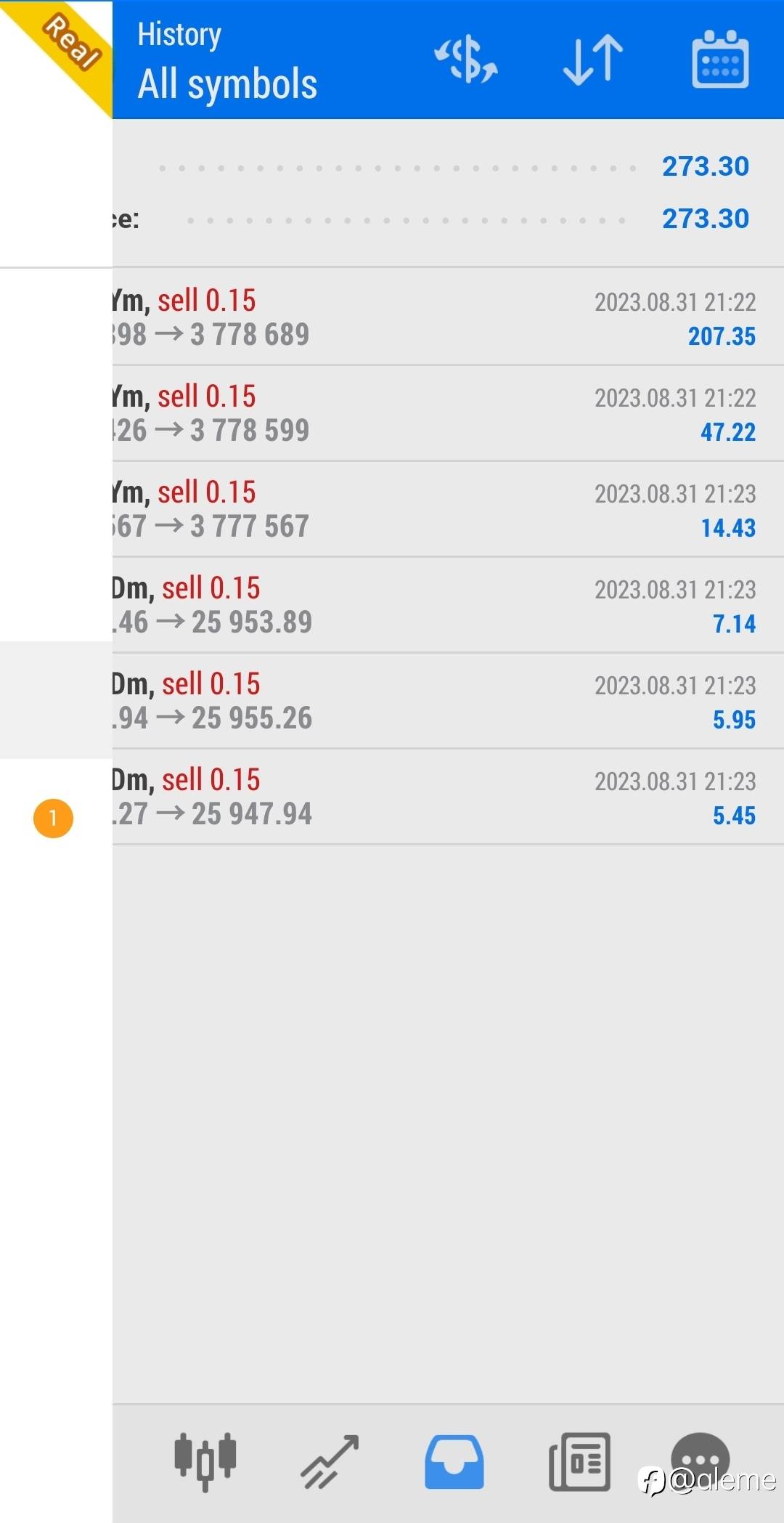Switch to the chart tab
Screen dimensions: 784x1523
330,1461
